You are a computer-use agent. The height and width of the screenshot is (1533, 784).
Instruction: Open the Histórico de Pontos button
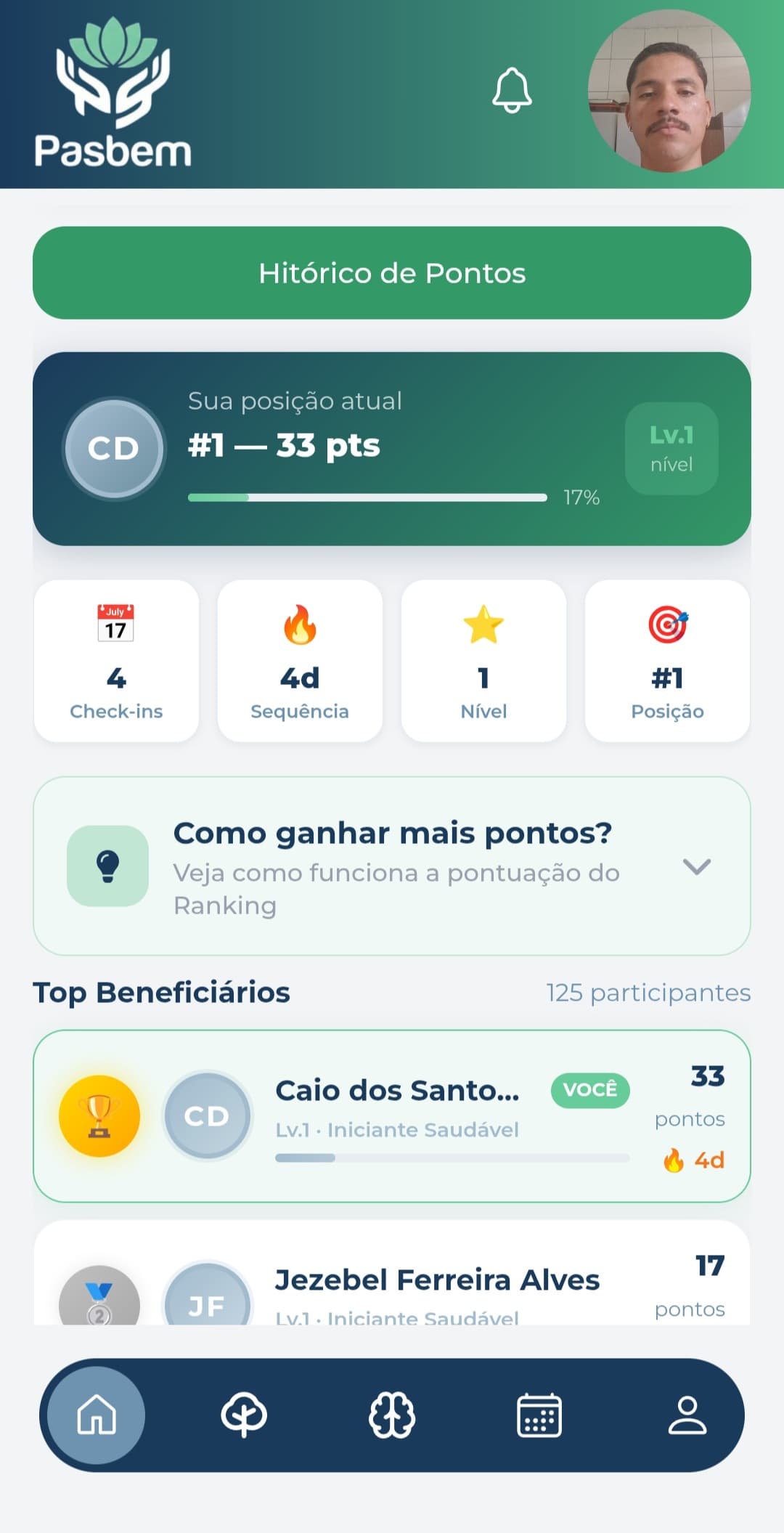pos(392,274)
